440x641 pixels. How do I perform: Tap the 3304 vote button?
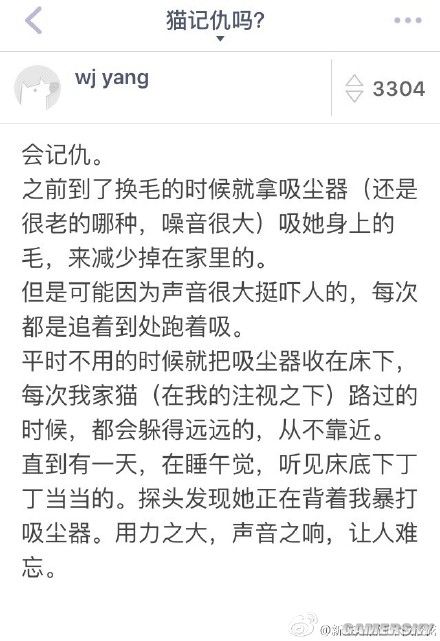tap(385, 89)
